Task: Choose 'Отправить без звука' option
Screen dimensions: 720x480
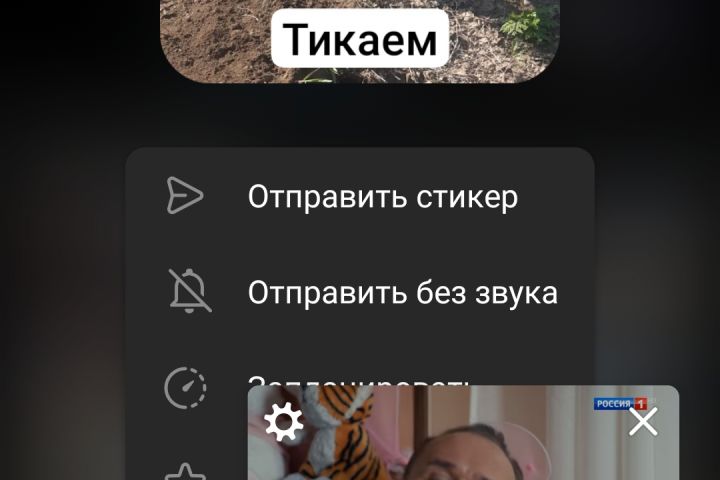Action: pos(402,293)
